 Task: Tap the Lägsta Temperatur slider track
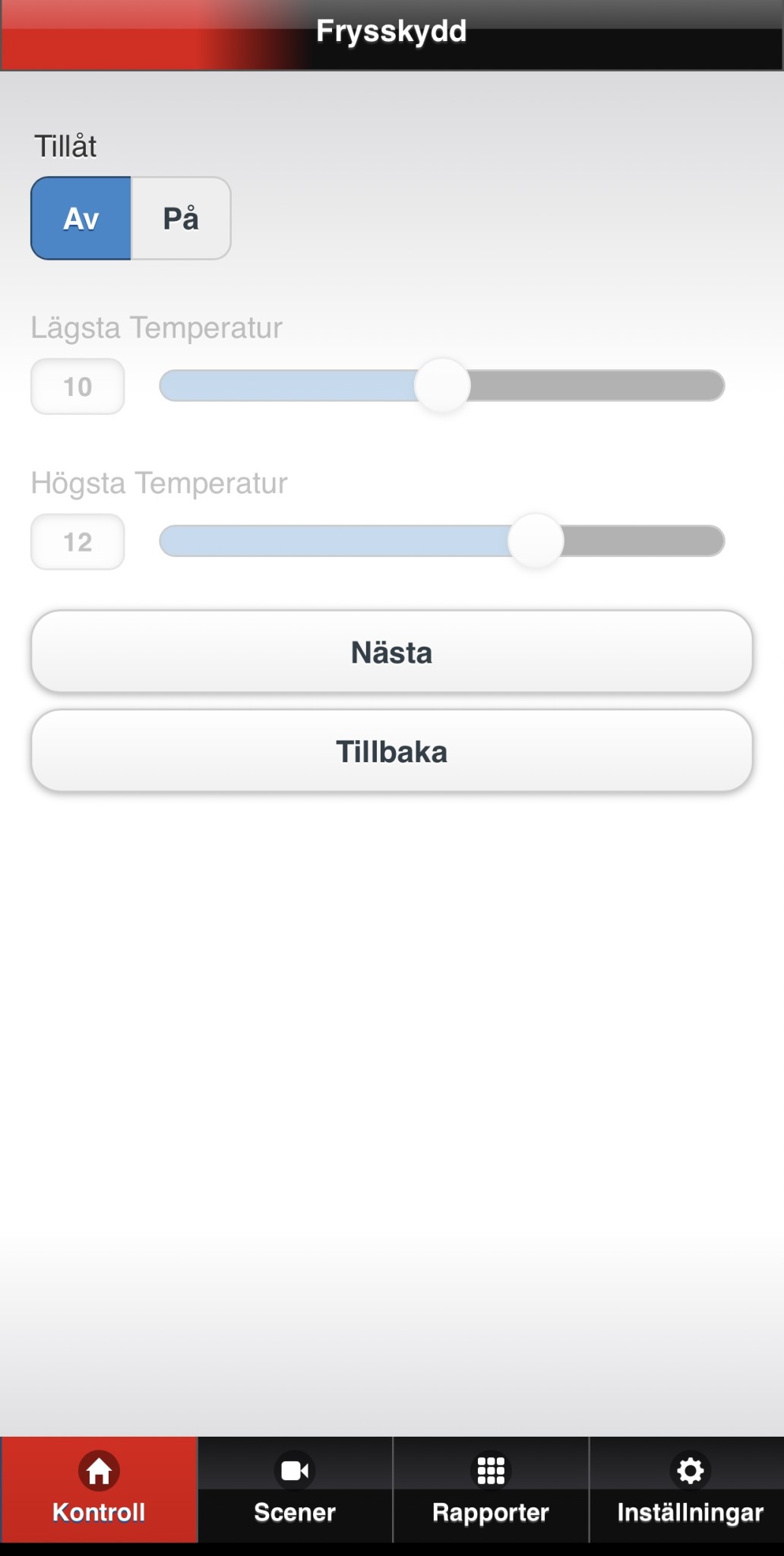pyautogui.click(x=441, y=386)
